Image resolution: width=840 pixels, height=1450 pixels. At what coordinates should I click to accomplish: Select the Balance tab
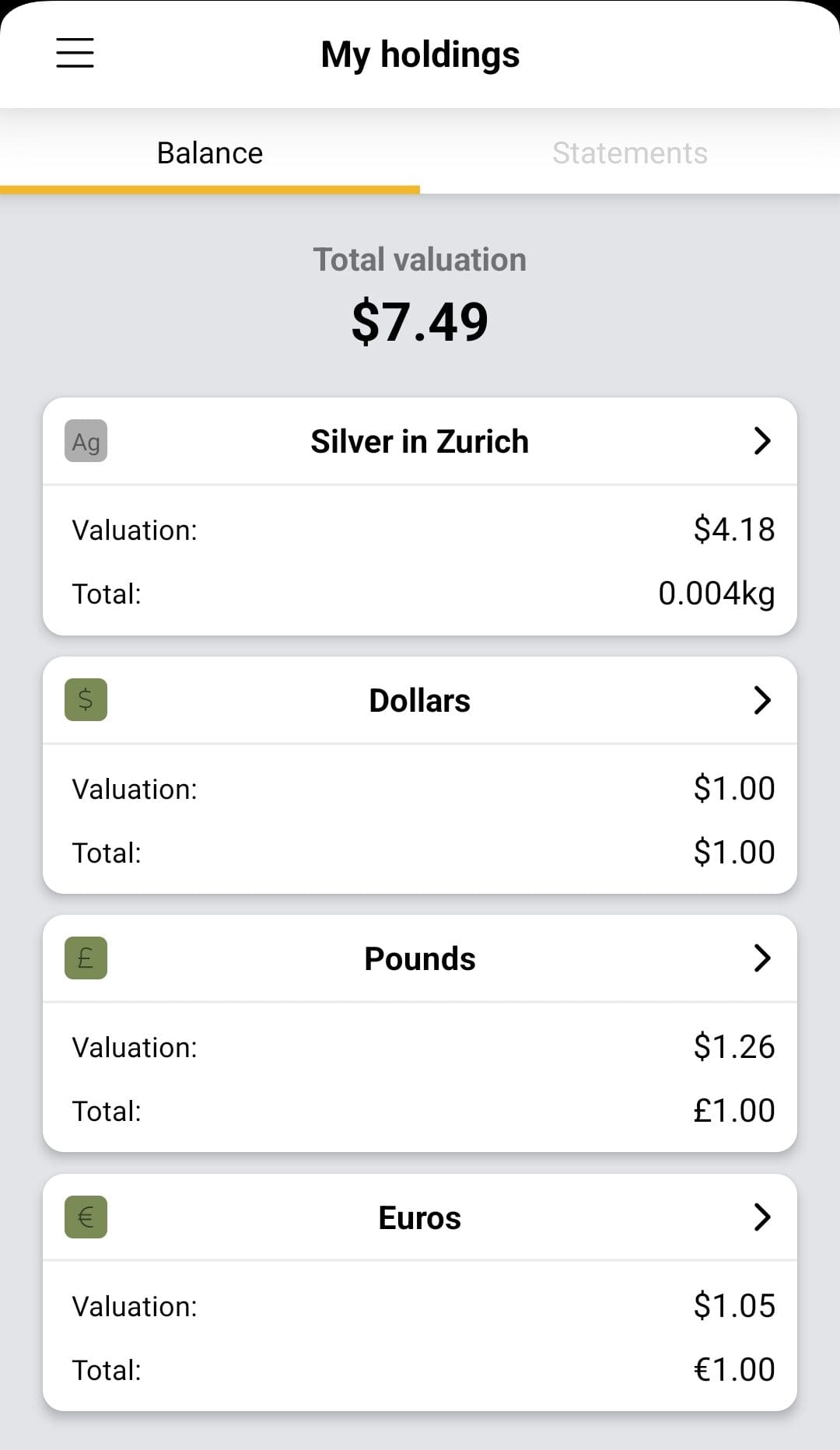tap(209, 152)
